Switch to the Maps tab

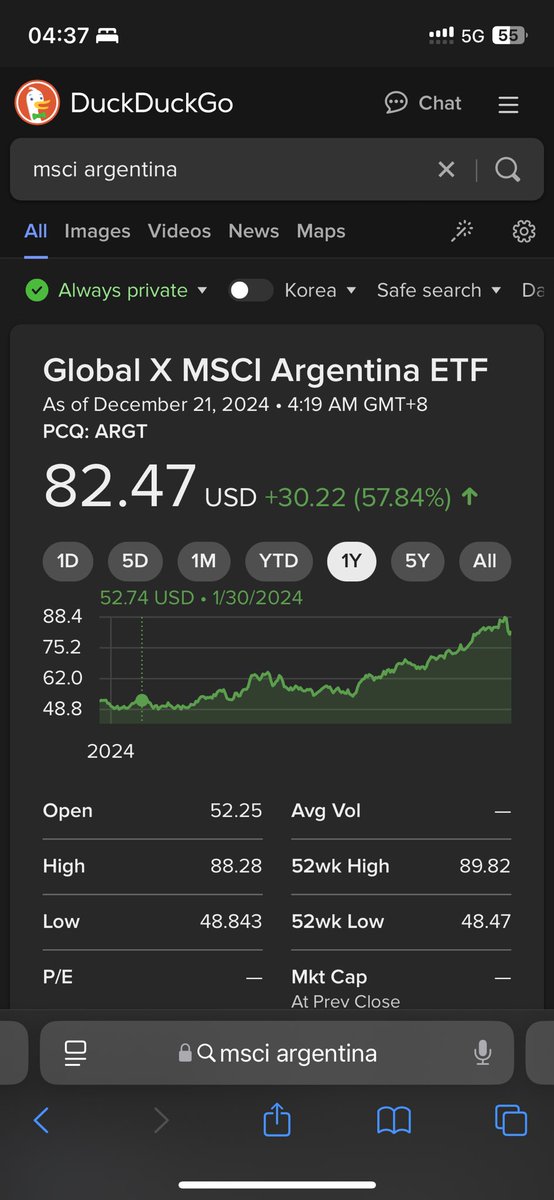click(320, 231)
